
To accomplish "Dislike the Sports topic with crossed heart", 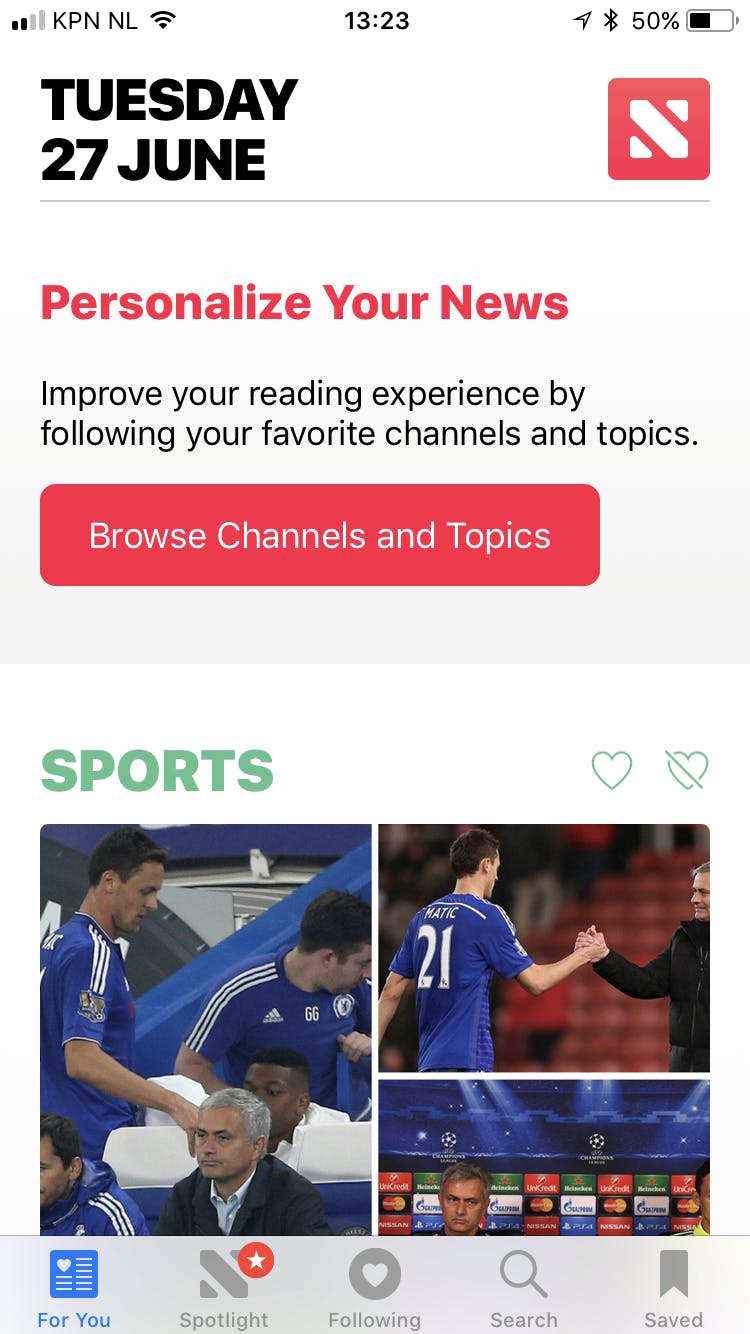I will (x=687, y=770).
